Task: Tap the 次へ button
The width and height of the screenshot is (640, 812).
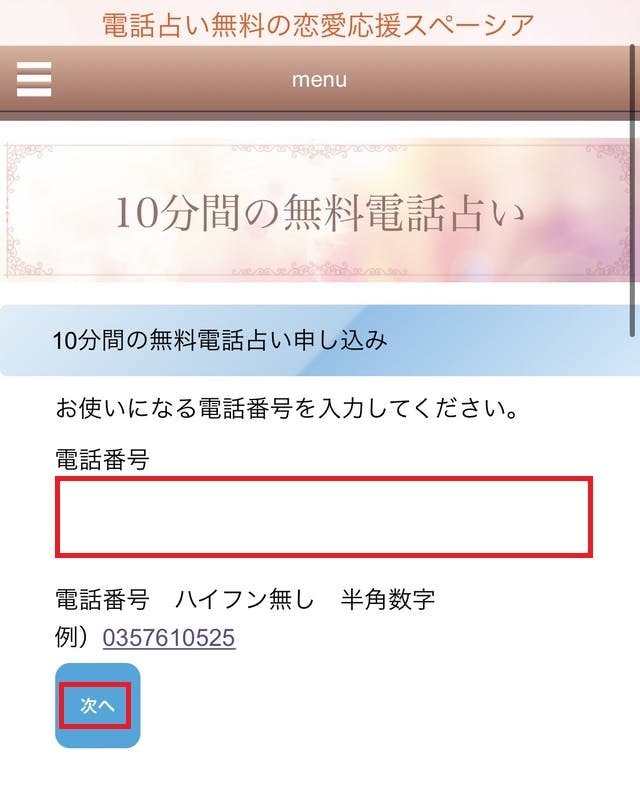Action: [x=97, y=705]
